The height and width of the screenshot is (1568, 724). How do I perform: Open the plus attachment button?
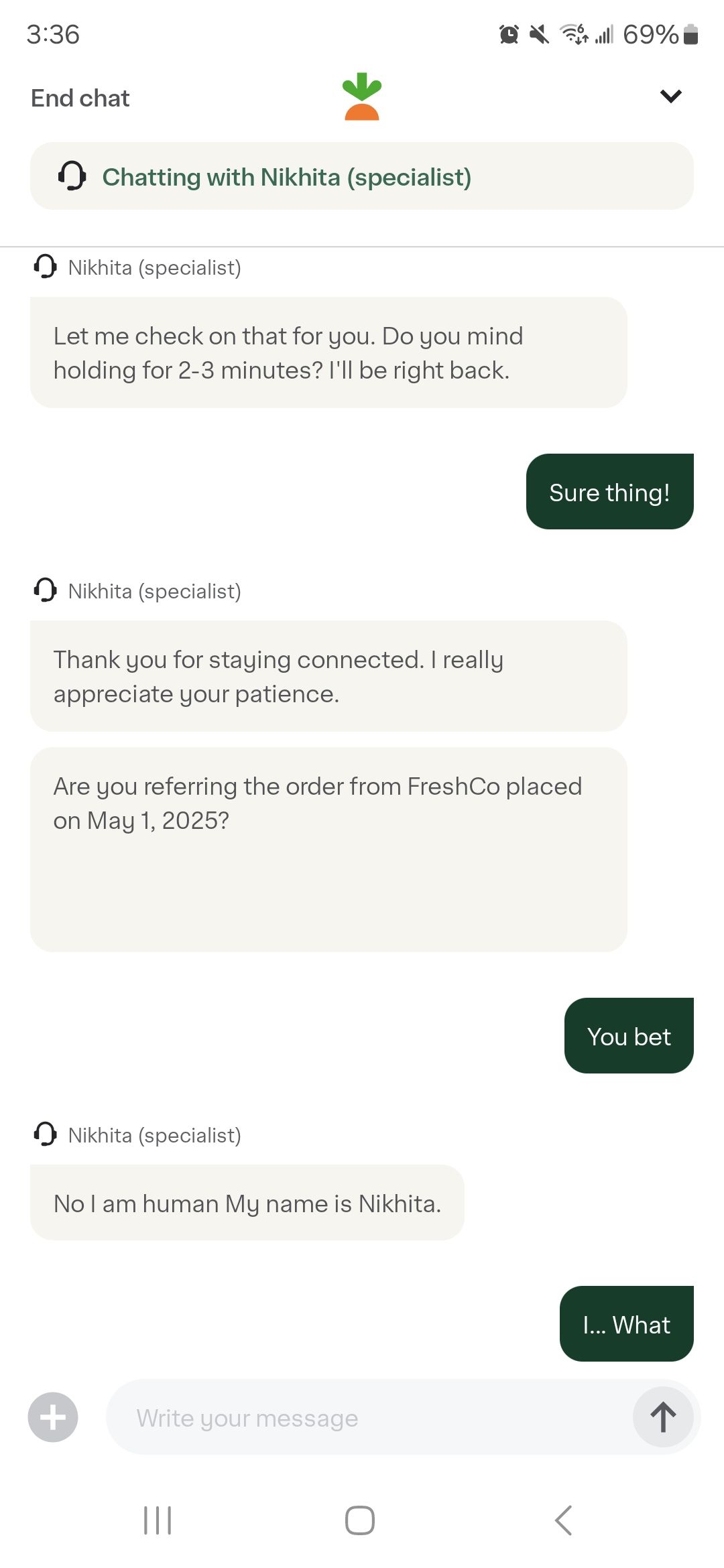click(53, 1417)
